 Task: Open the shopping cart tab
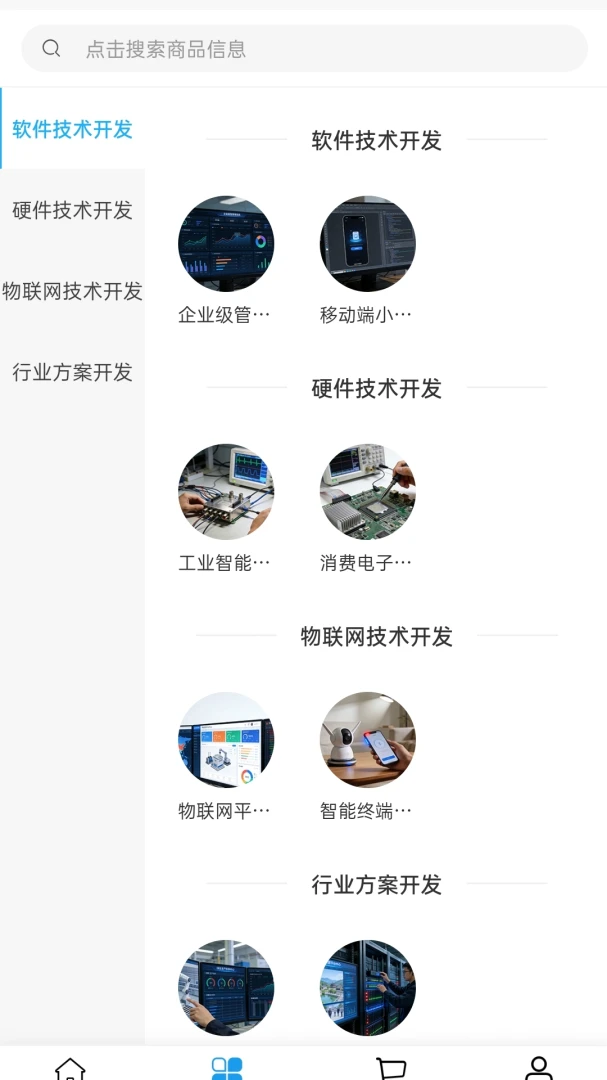tap(391, 1068)
